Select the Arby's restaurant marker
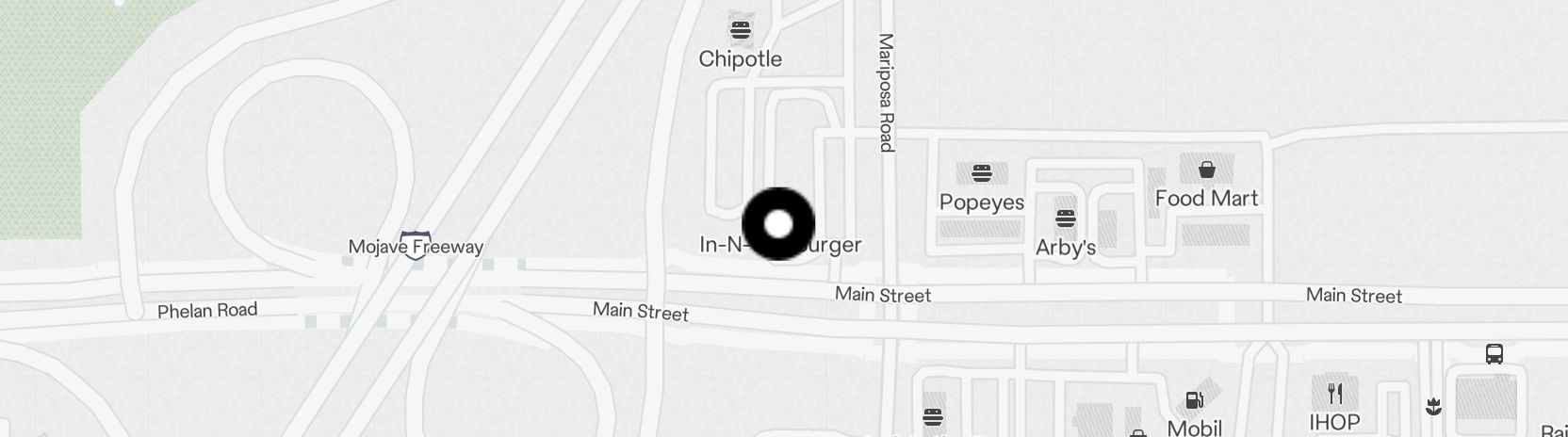The width and height of the screenshot is (1568, 437). pos(1065,219)
